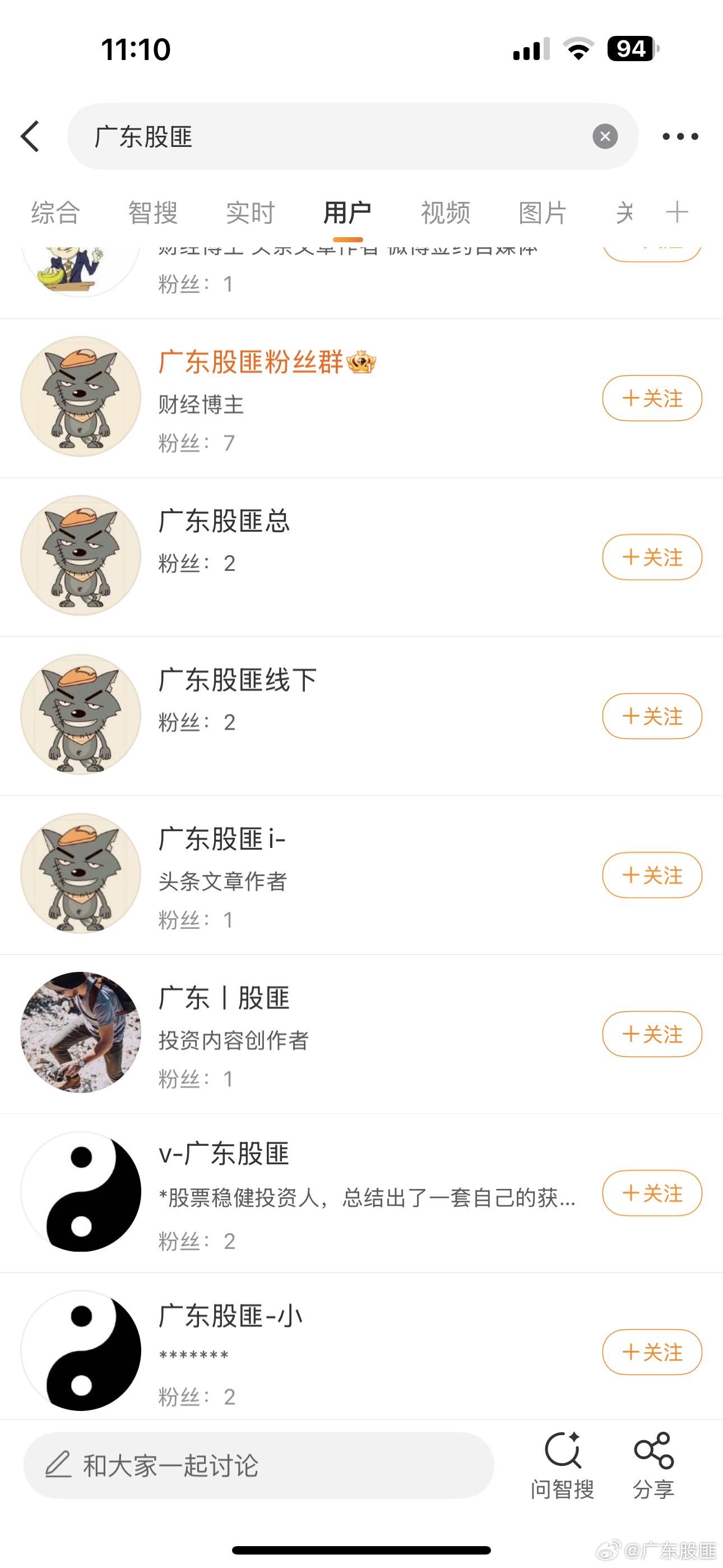Follow the user 广东股匪粉丝群

click(652, 398)
